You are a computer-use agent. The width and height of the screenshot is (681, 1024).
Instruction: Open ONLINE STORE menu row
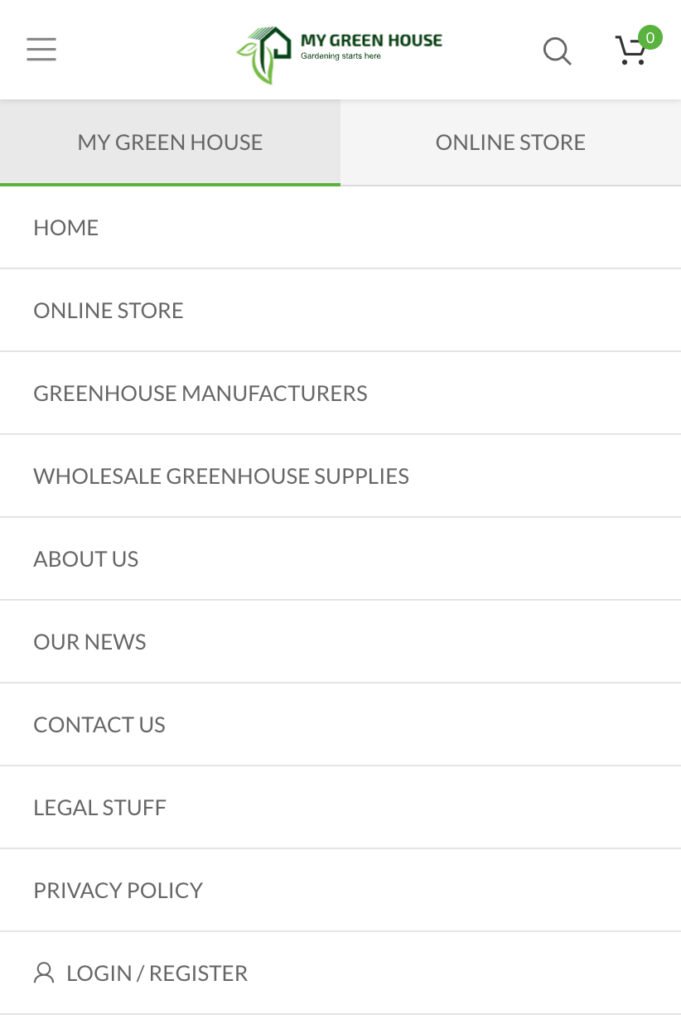coord(108,311)
